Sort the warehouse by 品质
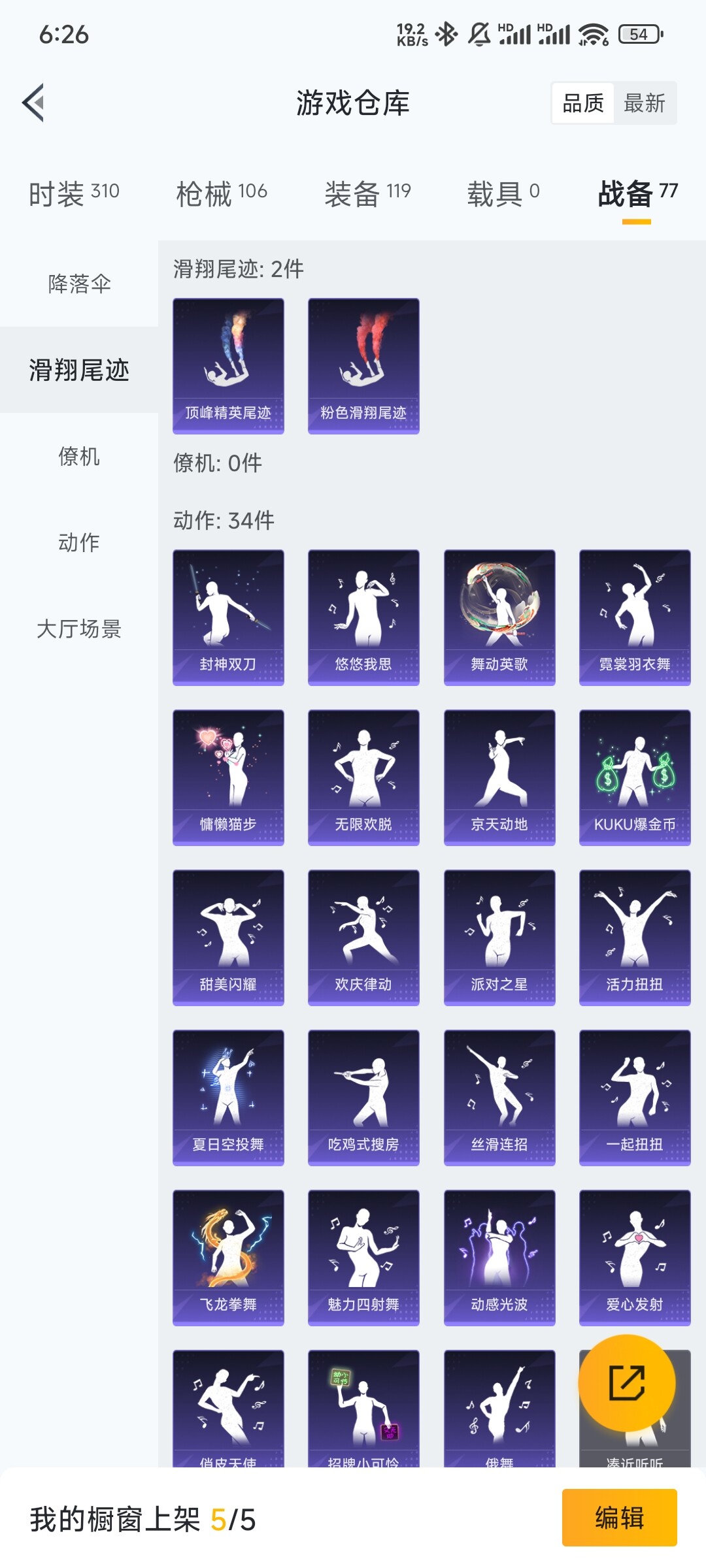The image size is (706, 1568). (582, 103)
